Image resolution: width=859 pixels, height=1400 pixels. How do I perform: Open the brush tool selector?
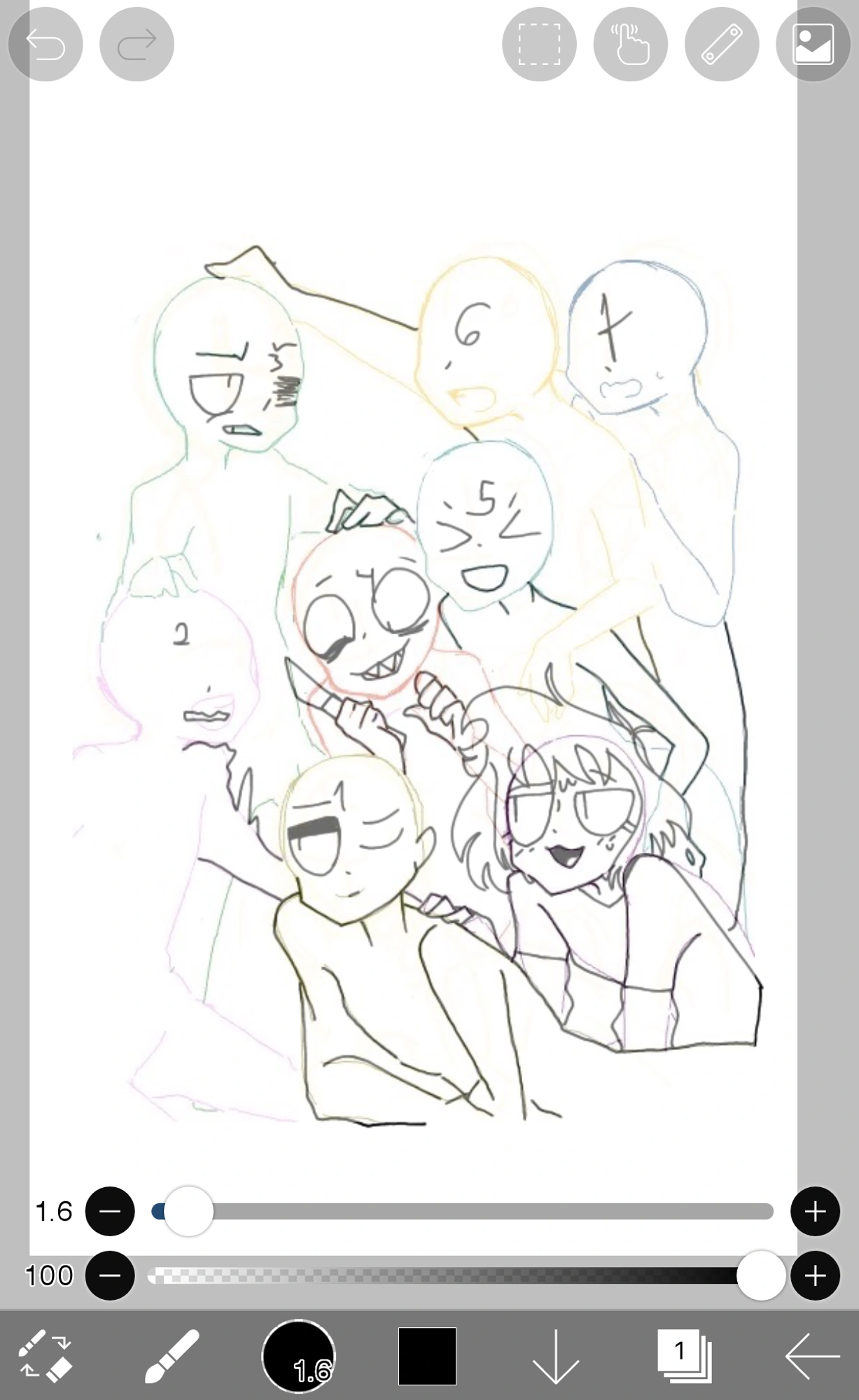point(172,1357)
